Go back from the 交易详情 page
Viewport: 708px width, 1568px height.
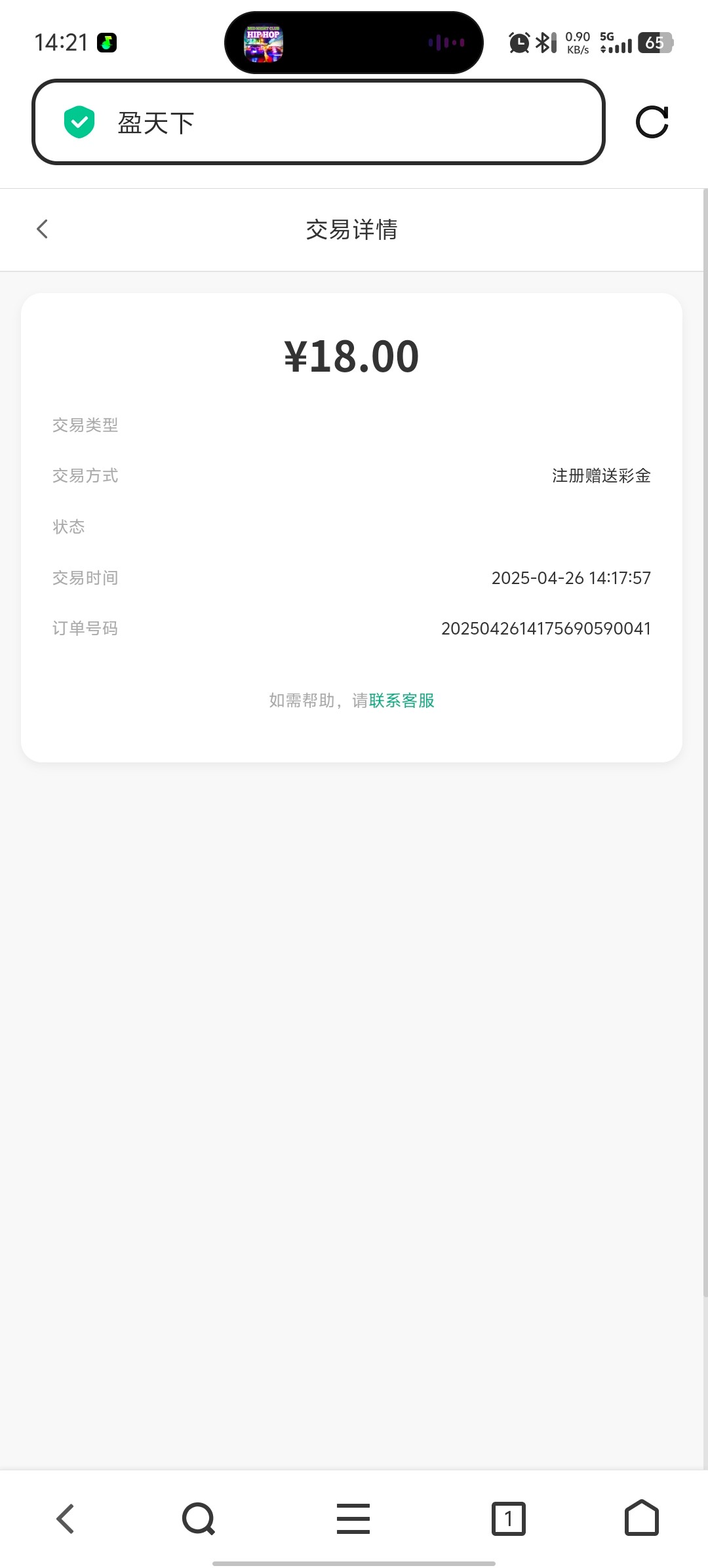43,229
